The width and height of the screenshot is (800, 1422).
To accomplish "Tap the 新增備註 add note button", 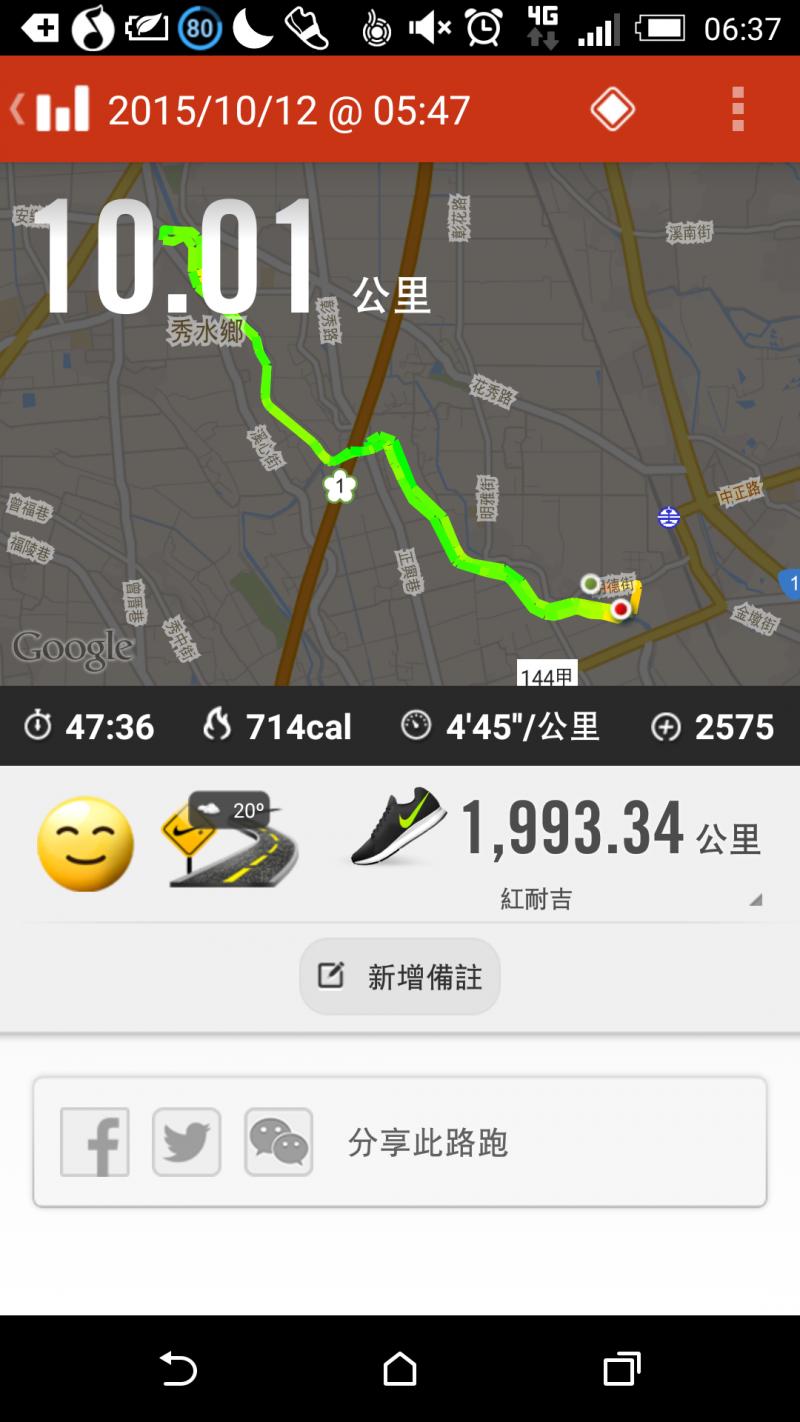I will [x=400, y=976].
